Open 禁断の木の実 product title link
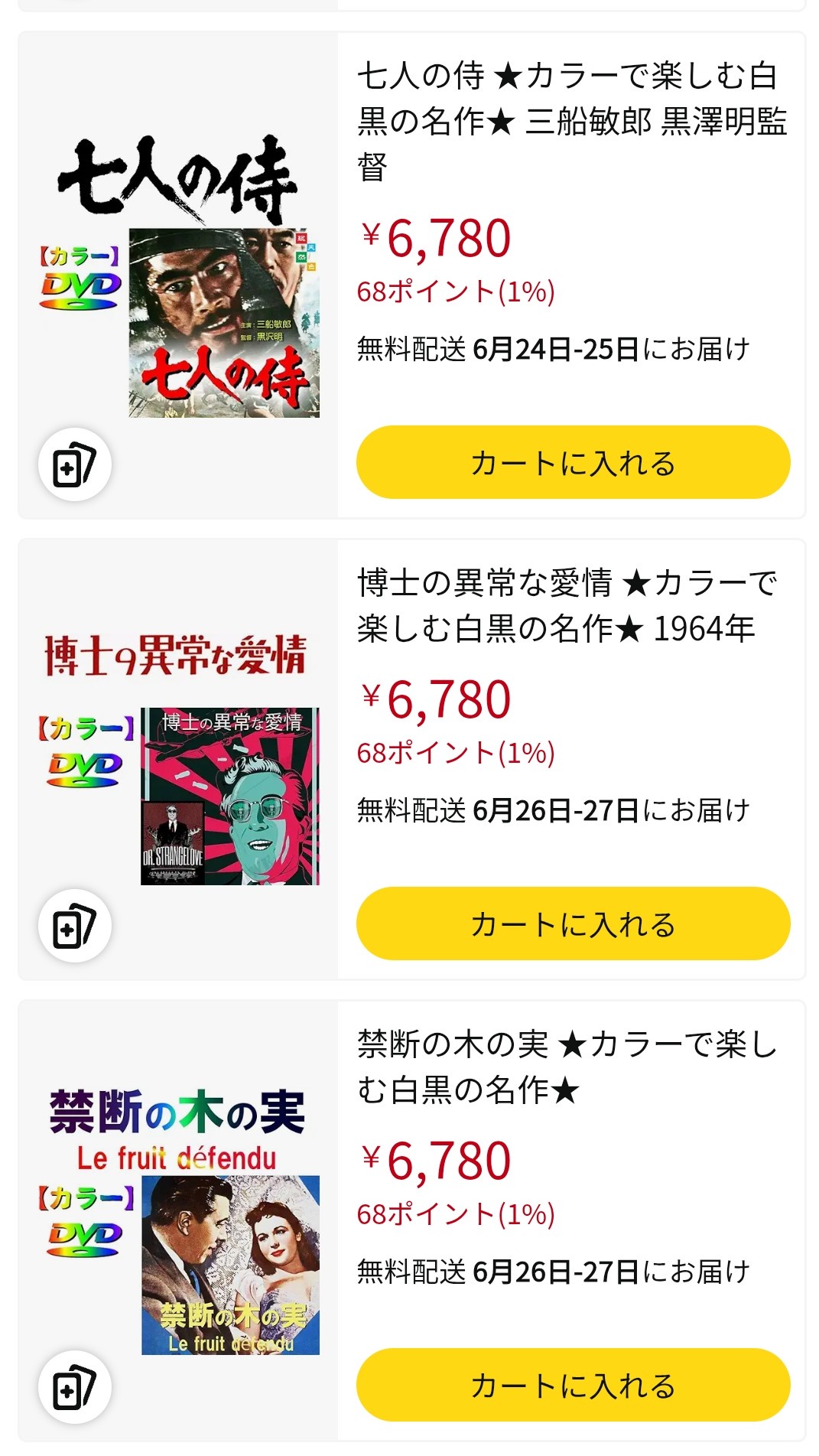The width and height of the screenshot is (819, 1456). 566,1067
